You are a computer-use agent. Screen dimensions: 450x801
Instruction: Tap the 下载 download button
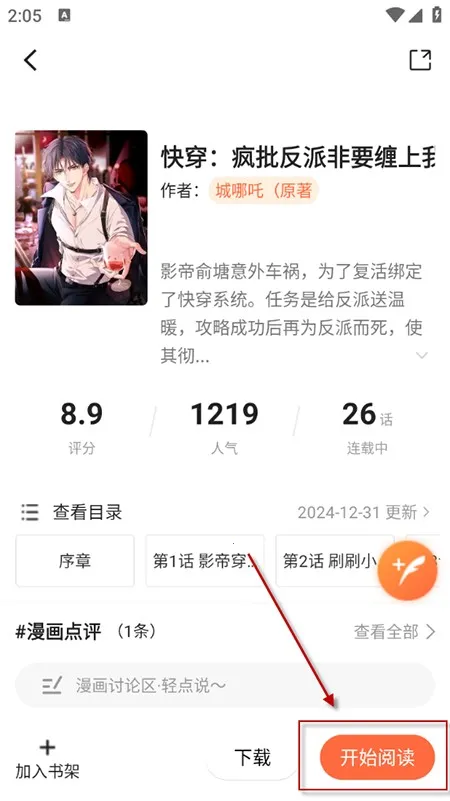pos(252,757)
